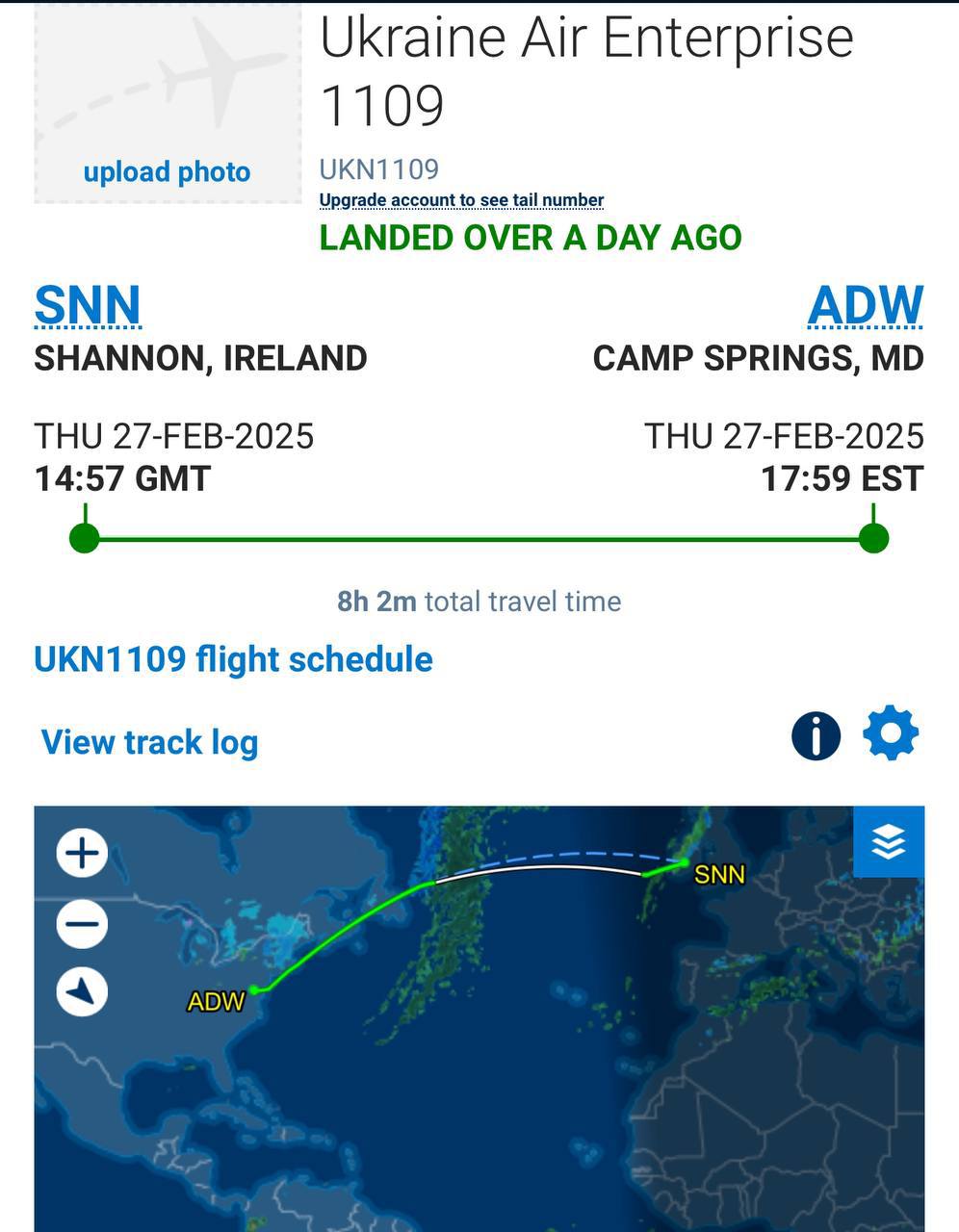This screenshot has height=1232, width=959.
Task: Open the ADW destination airport link
Action: [865, 305]
